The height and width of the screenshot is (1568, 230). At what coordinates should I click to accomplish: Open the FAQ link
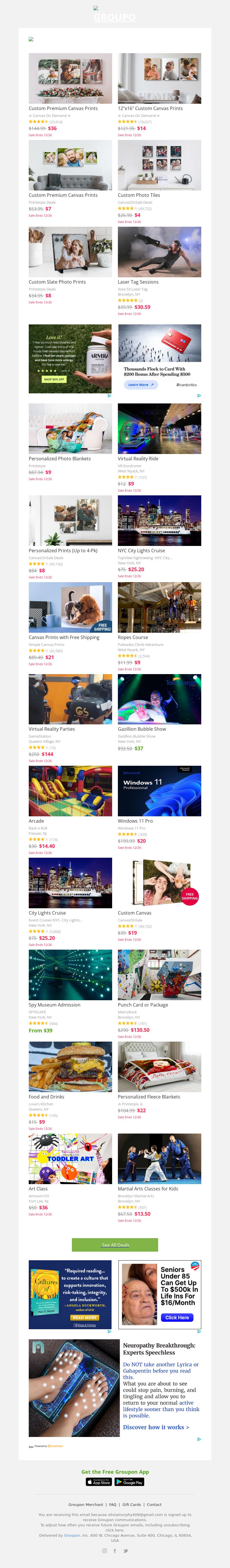pos(113,1505)
